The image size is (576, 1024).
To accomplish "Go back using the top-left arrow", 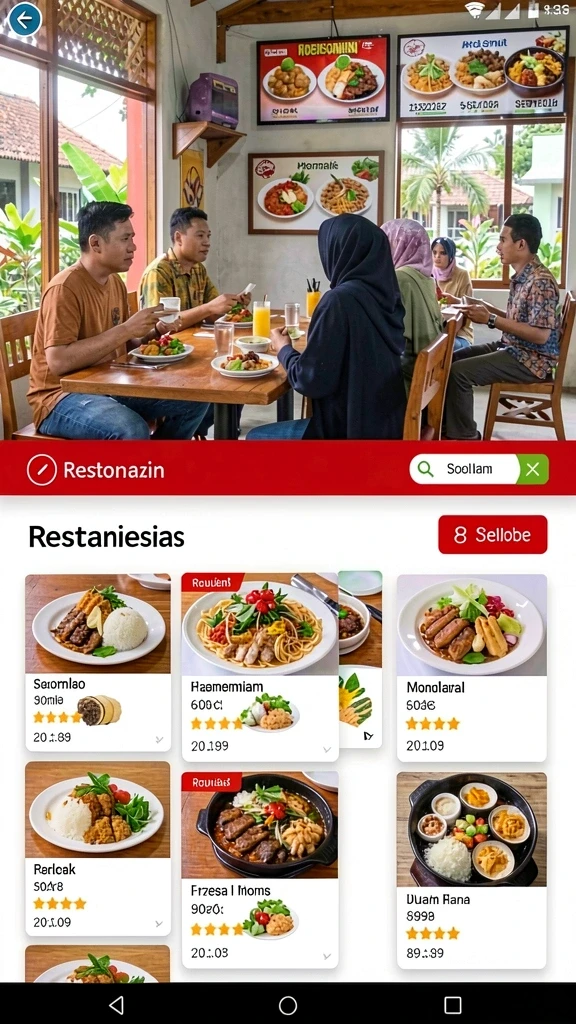I will (x=25, y=20).
